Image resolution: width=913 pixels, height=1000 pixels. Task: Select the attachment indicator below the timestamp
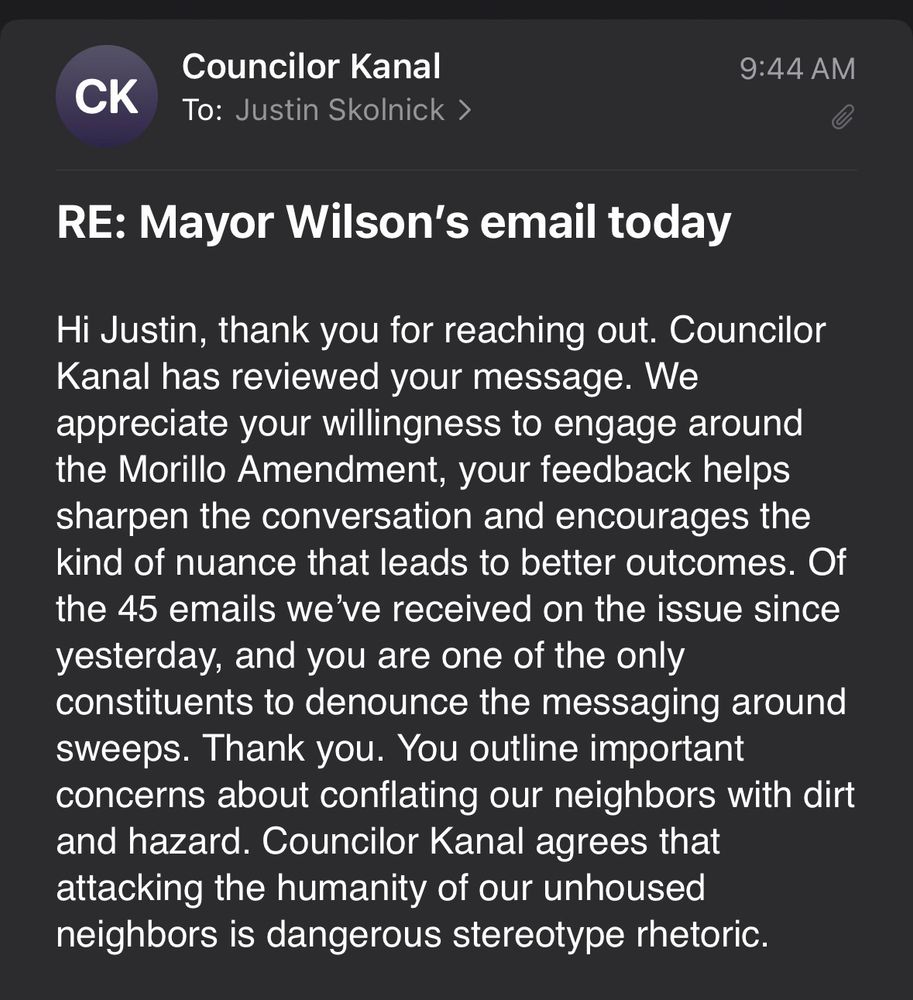[843, 117]
